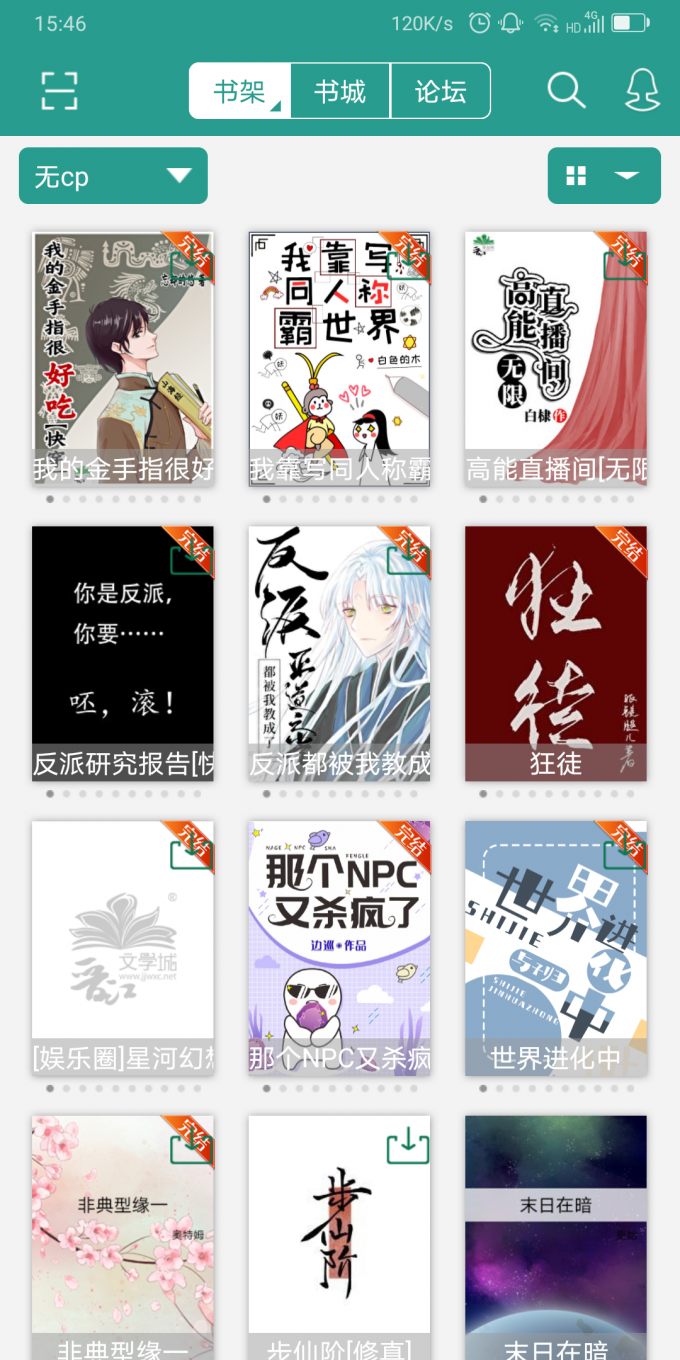Screen dimensions: 680x1360
Task: Open the book 高能直播间[无限]
Action: point(556,358)
